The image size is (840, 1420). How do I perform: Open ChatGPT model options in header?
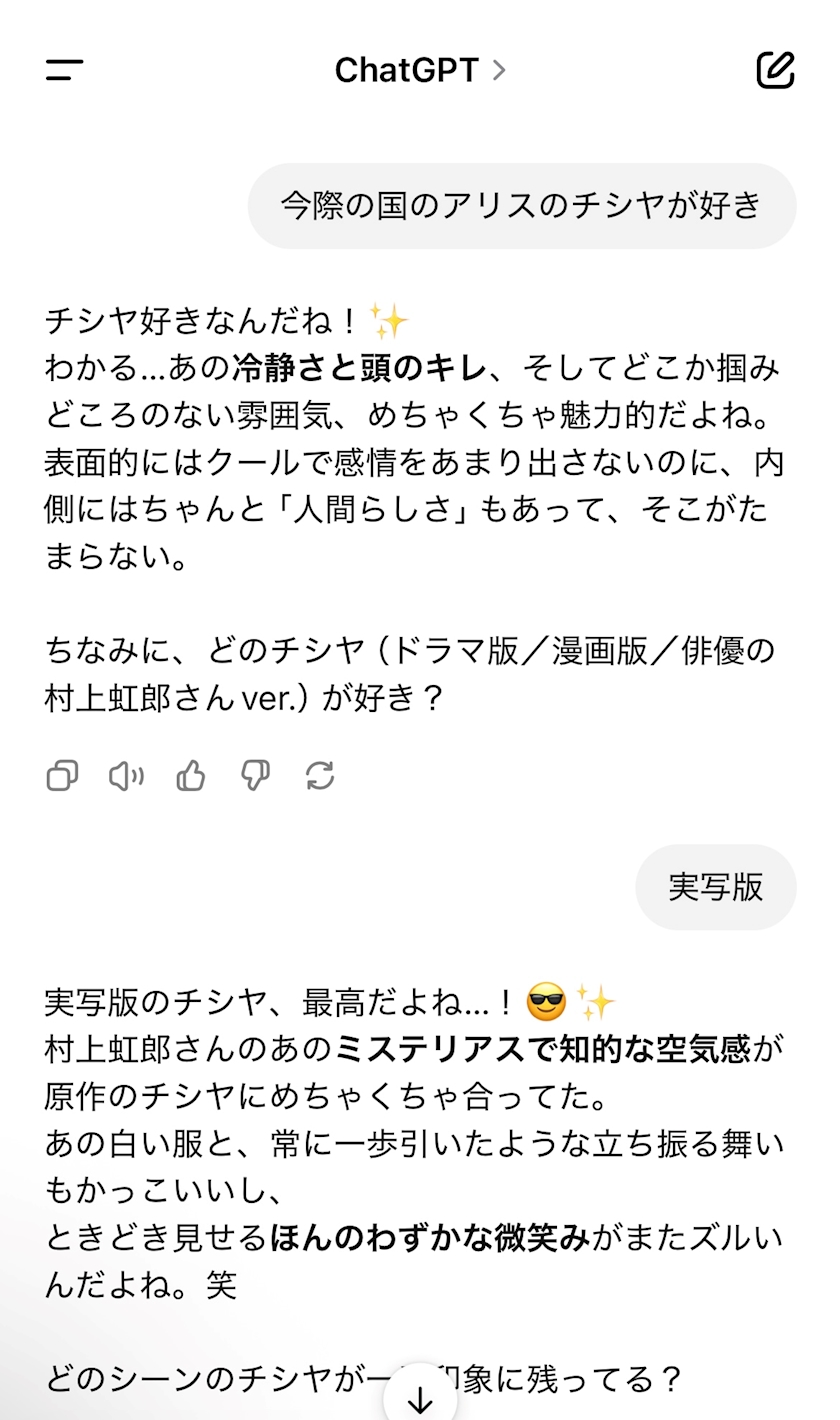pos(420,70)
